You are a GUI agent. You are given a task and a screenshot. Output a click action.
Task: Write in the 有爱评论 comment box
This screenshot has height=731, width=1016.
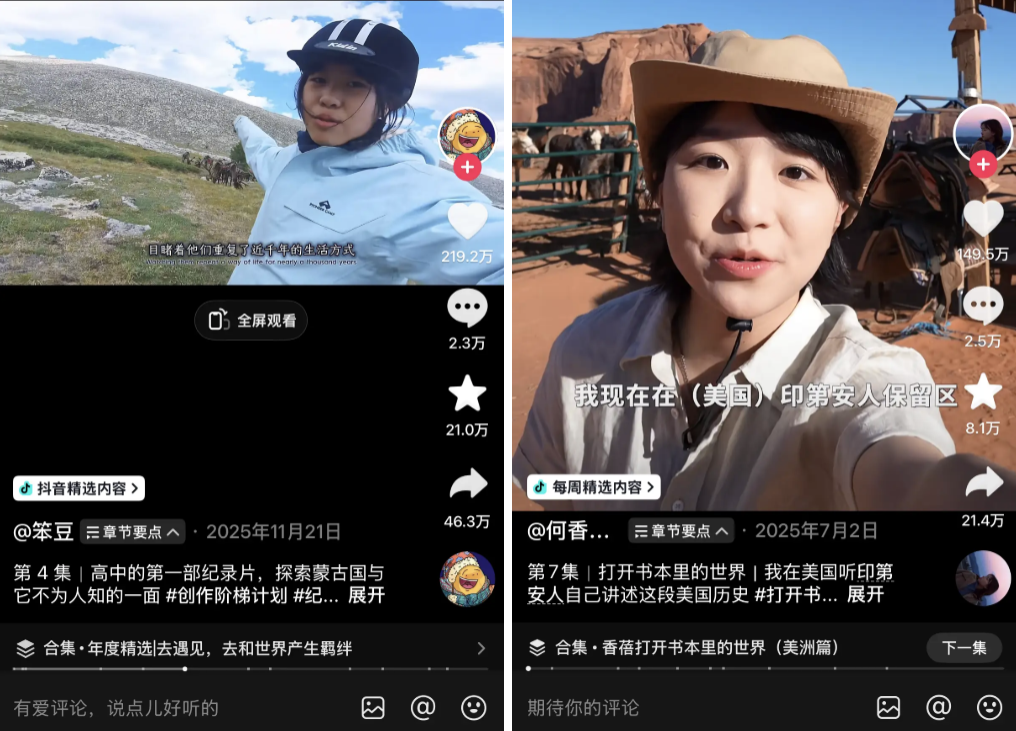(150, 708)
